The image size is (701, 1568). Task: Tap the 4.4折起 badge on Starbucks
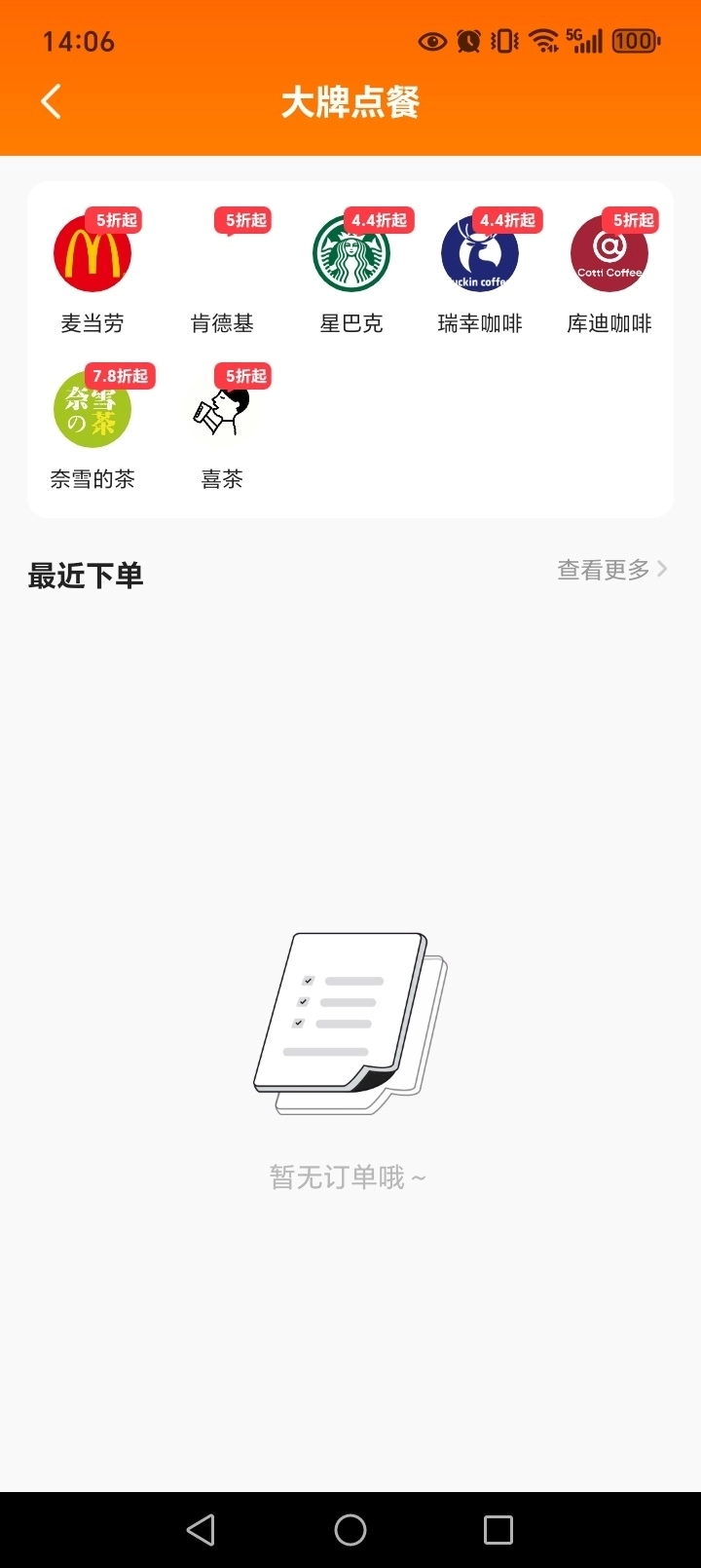(381, 220)
